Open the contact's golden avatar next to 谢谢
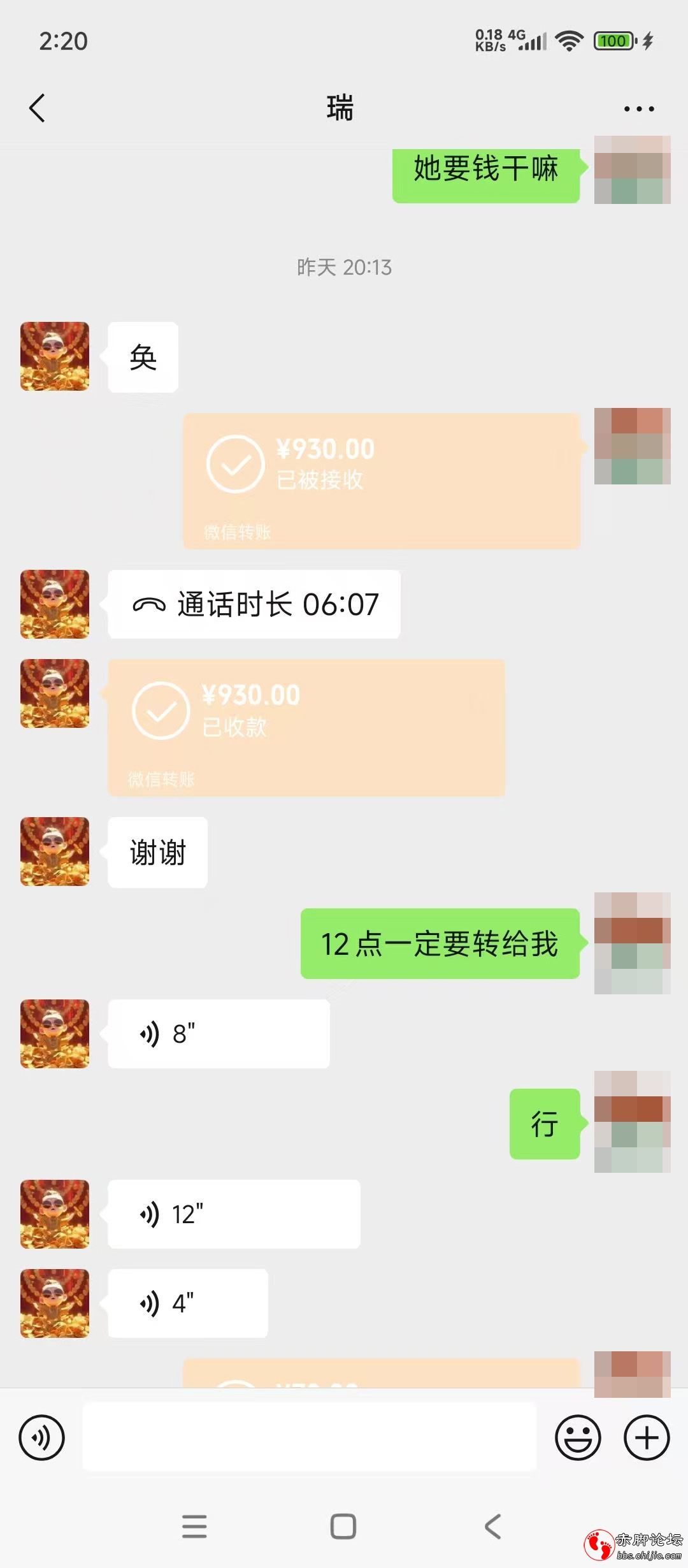Image resolution: width=688 pixels, height=1568 pixels. [x=54, y=852]
